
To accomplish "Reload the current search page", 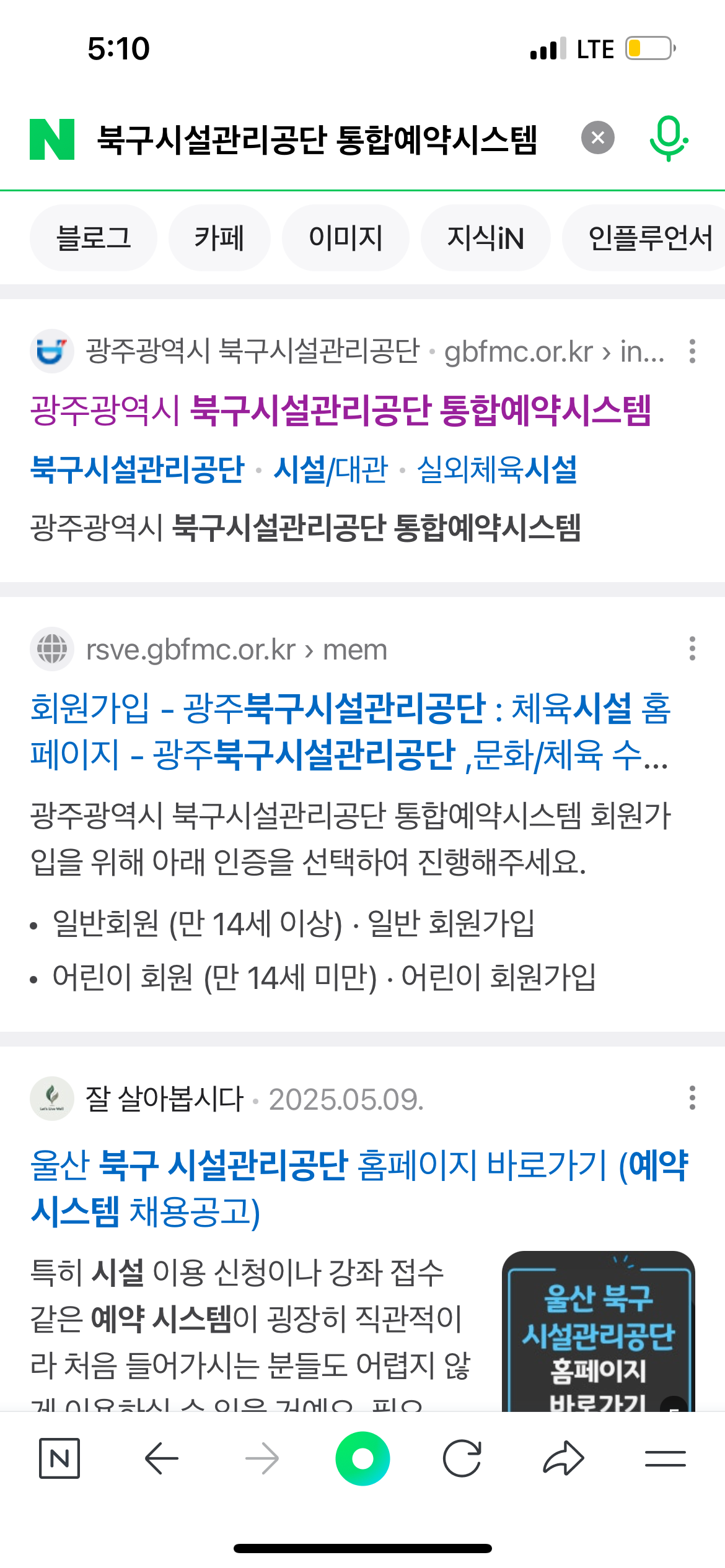I will click(462, 1459).
